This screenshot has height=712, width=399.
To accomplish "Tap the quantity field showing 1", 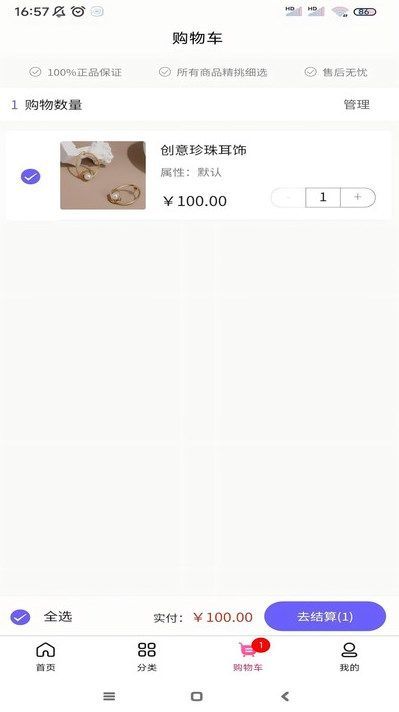I will (323, 197).
